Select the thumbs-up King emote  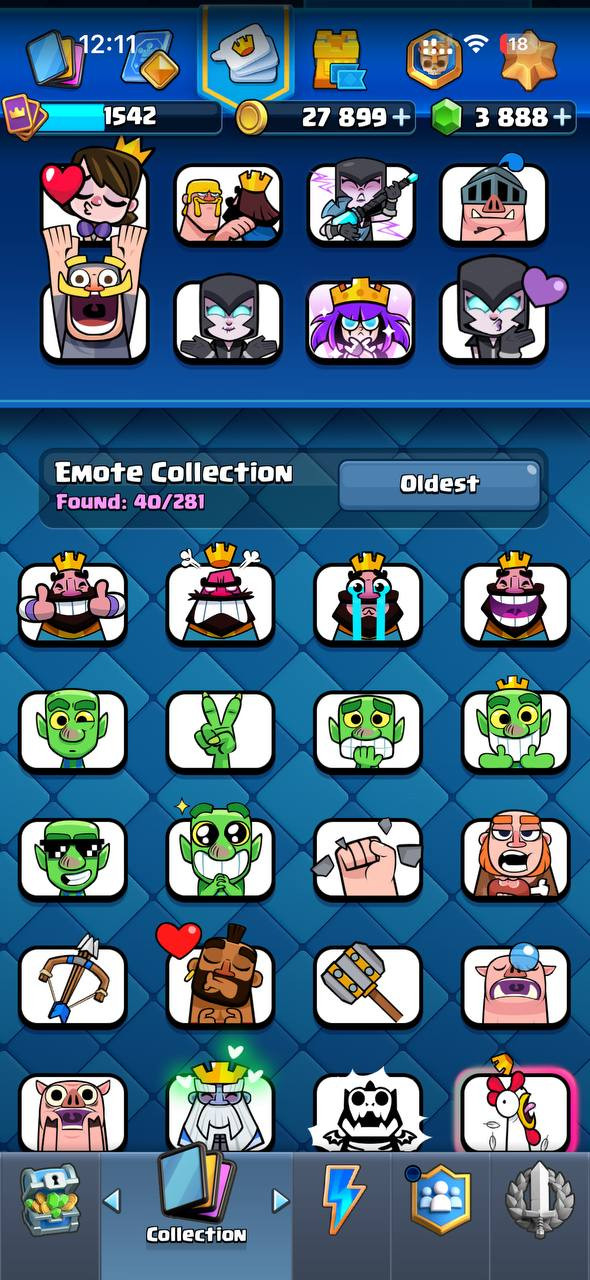tap(72, 597)
